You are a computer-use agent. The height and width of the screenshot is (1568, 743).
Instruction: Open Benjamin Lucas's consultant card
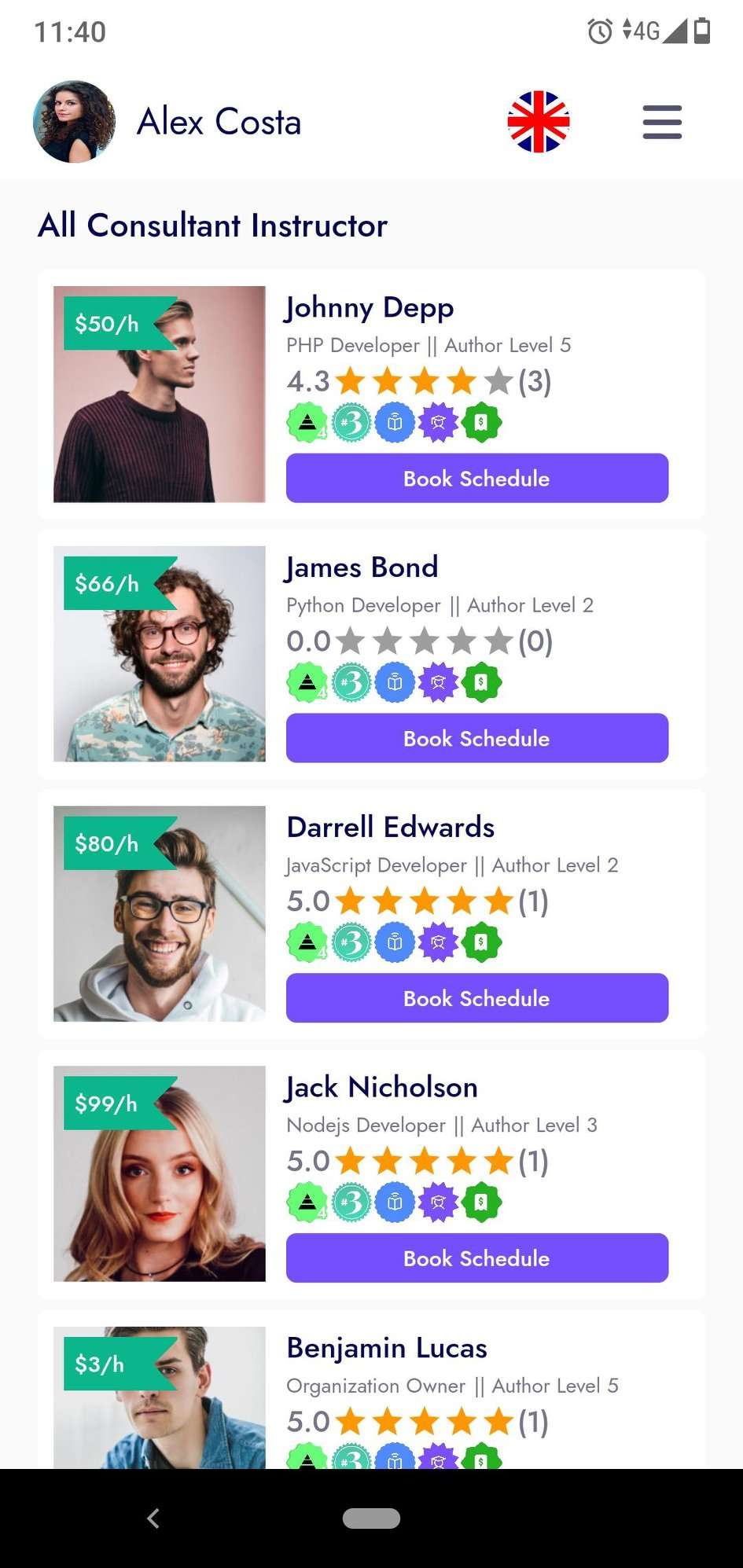click(x=387, y=1348)
